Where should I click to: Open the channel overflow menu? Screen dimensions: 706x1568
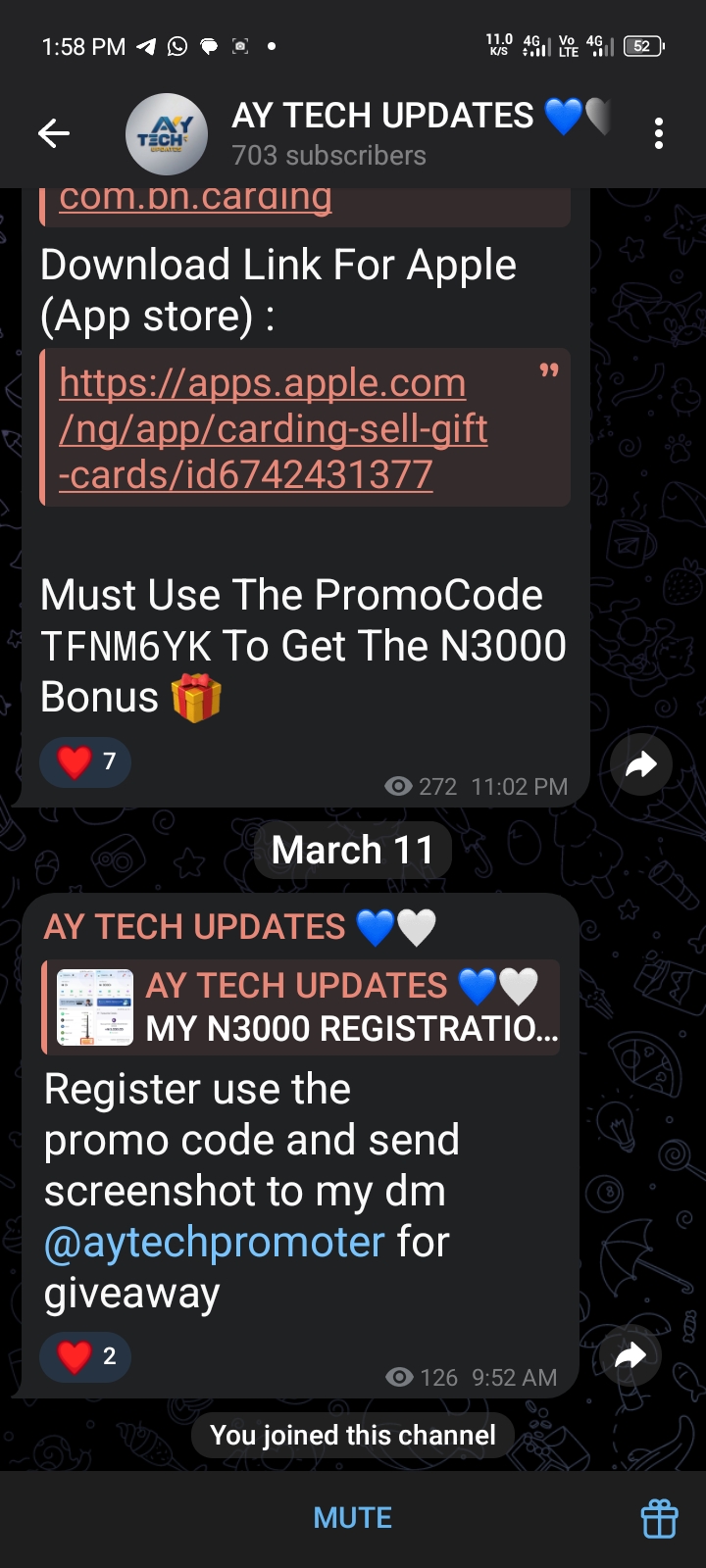click(659, 133)
